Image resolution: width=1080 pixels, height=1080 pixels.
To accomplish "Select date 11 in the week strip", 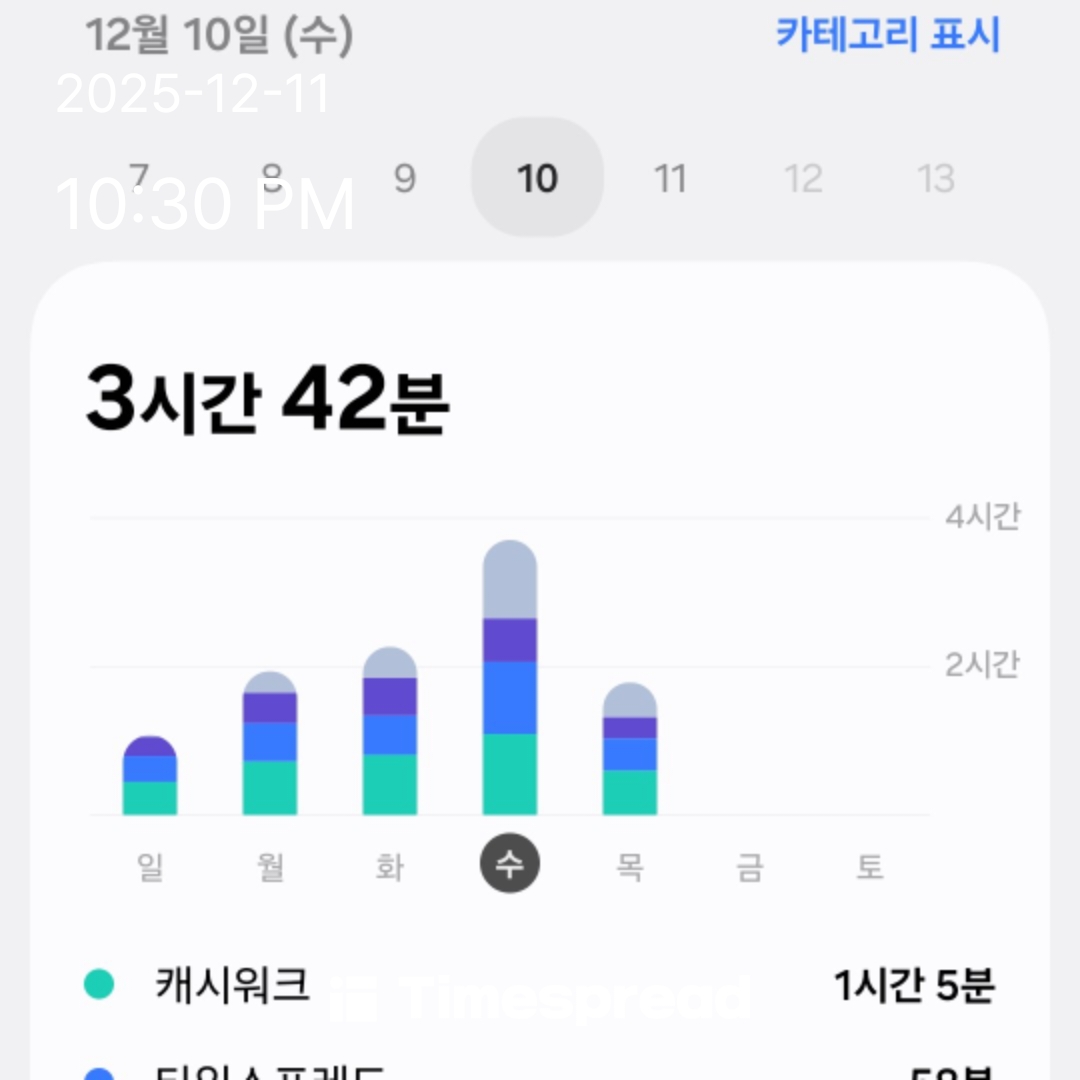I will [x=670, y=179].
